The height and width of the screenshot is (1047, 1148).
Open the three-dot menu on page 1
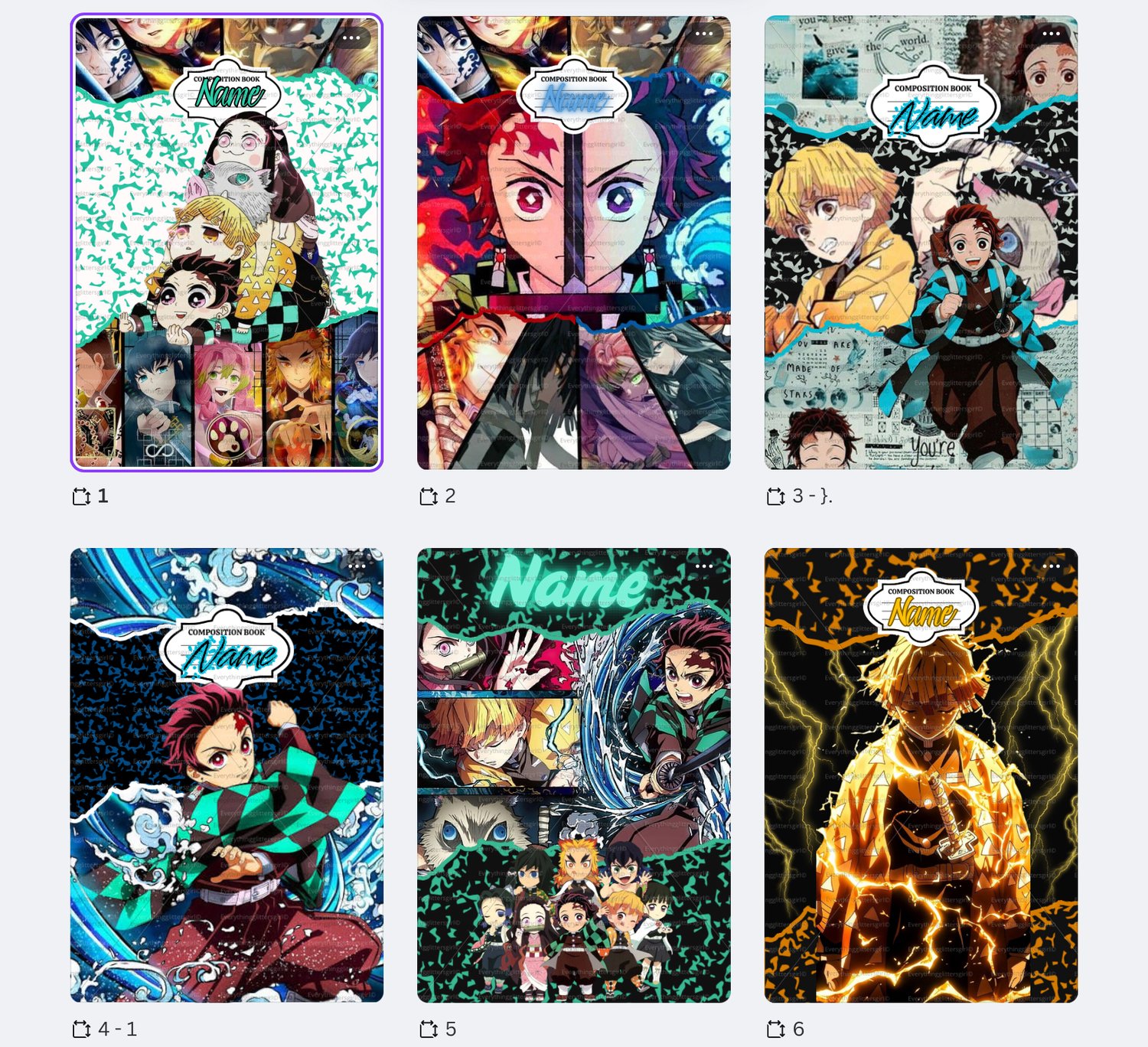[x=351, y=38]
